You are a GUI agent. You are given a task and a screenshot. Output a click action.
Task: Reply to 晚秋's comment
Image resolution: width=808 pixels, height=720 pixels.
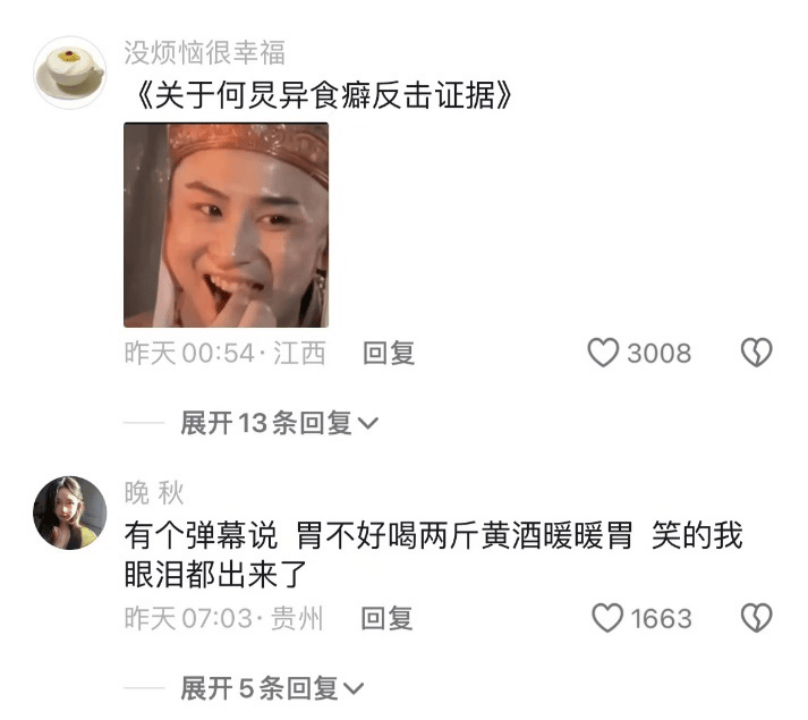(387, 619)
